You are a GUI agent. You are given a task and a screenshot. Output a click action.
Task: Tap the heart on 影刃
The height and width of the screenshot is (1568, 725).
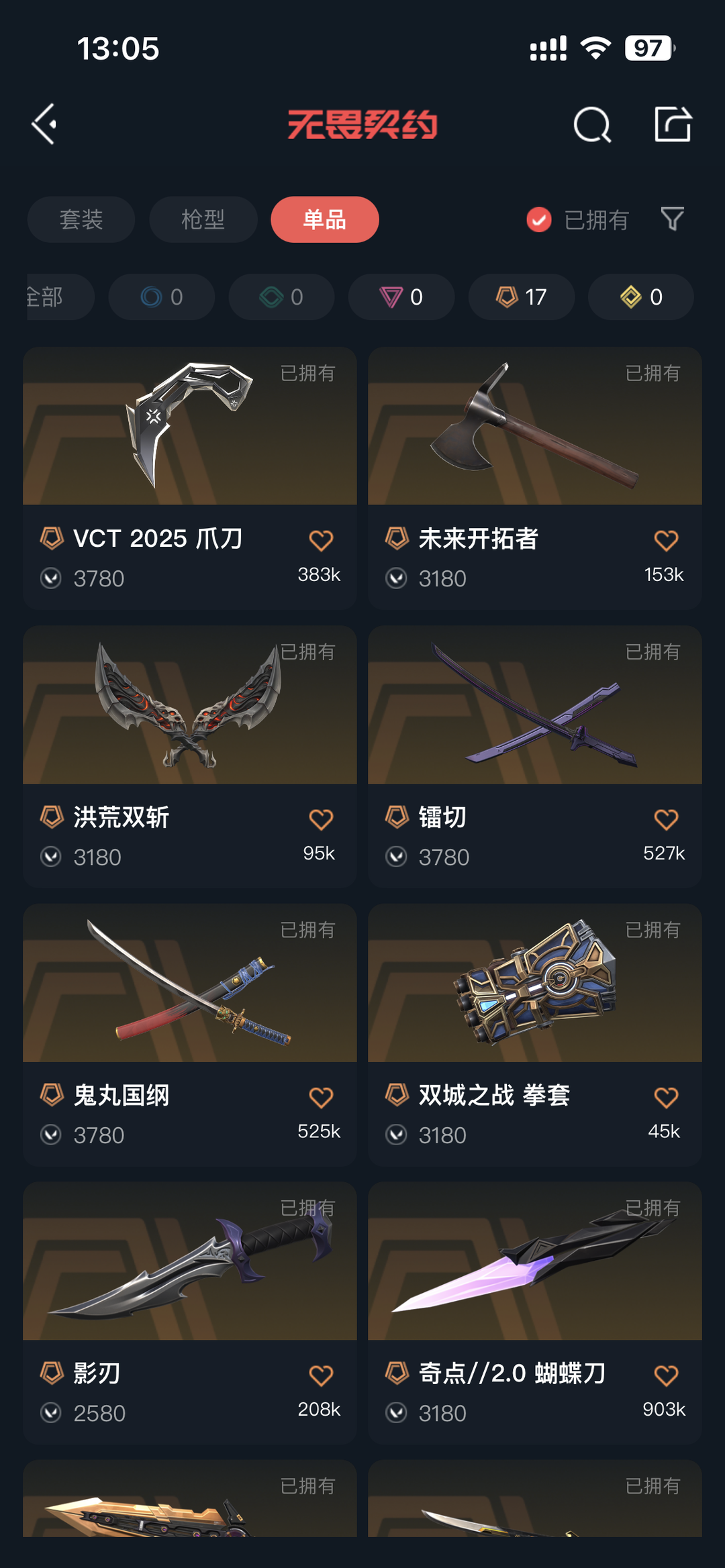coord(321,1375)
